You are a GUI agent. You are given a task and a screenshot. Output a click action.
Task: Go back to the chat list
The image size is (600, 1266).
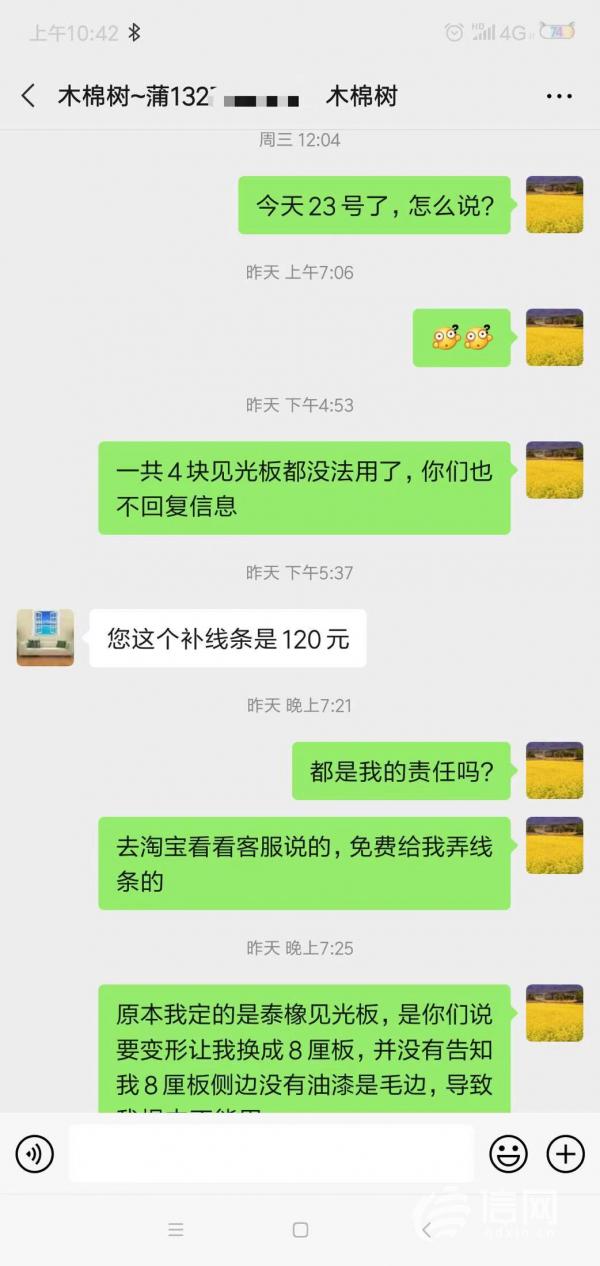point(28,96)
